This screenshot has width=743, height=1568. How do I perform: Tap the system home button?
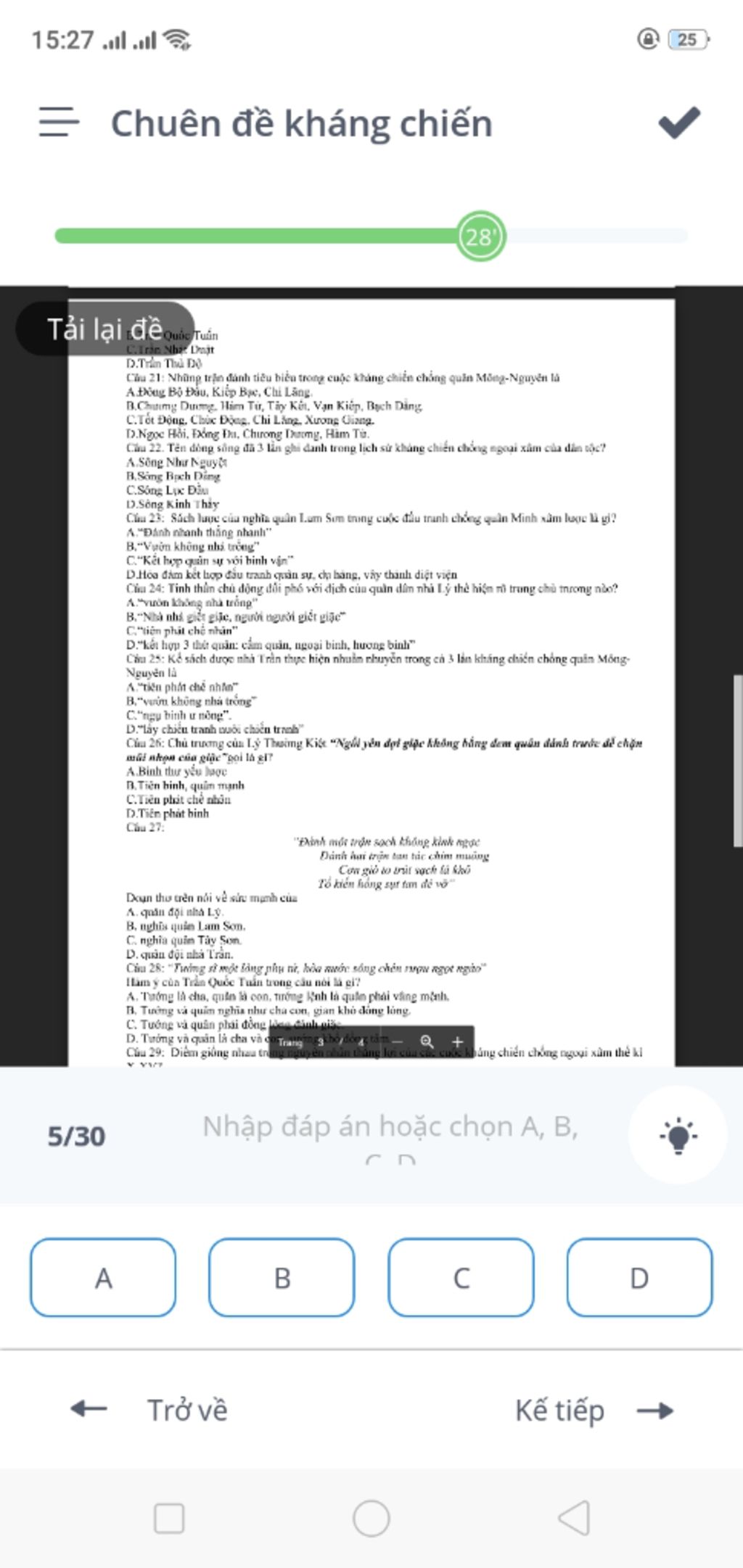click(371, 1518)
